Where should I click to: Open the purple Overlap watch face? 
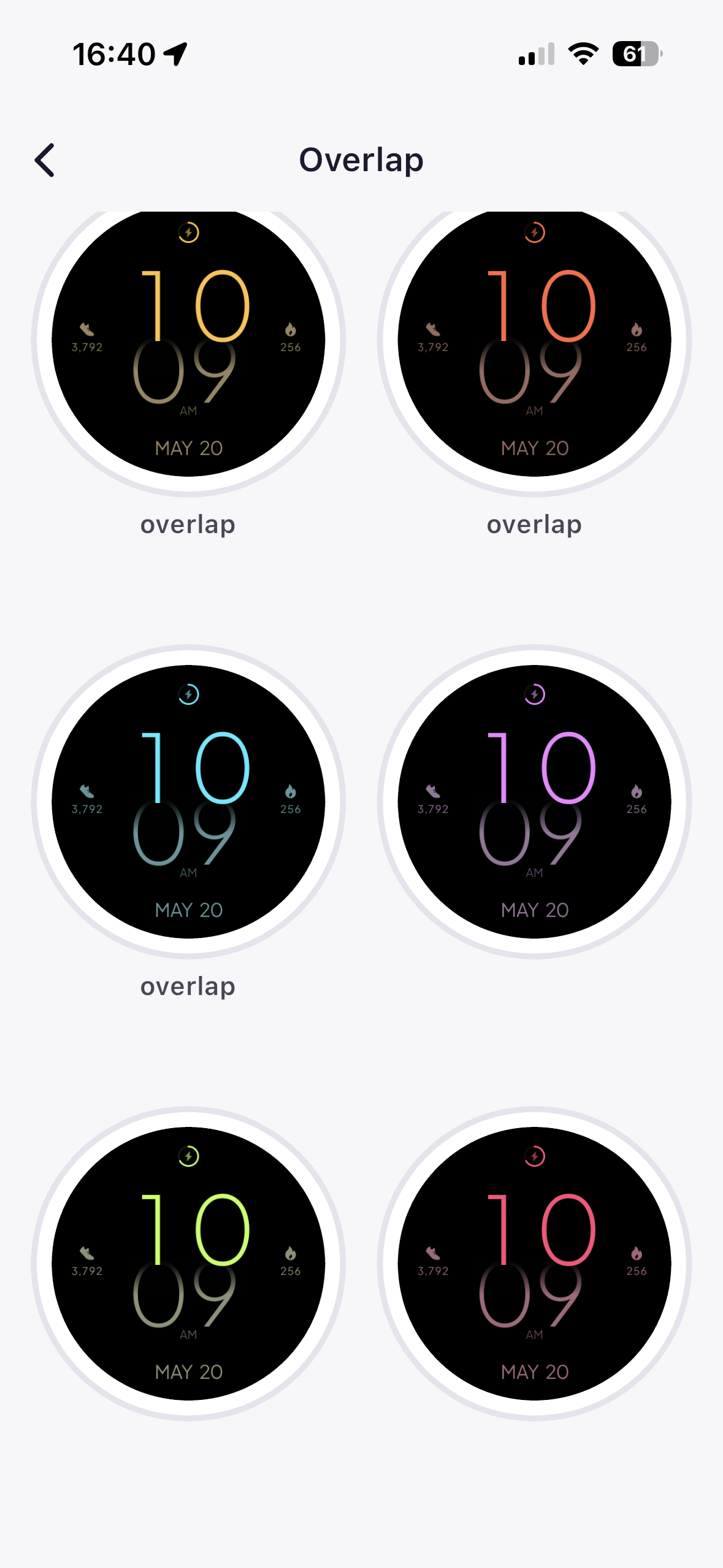point(534,801)
